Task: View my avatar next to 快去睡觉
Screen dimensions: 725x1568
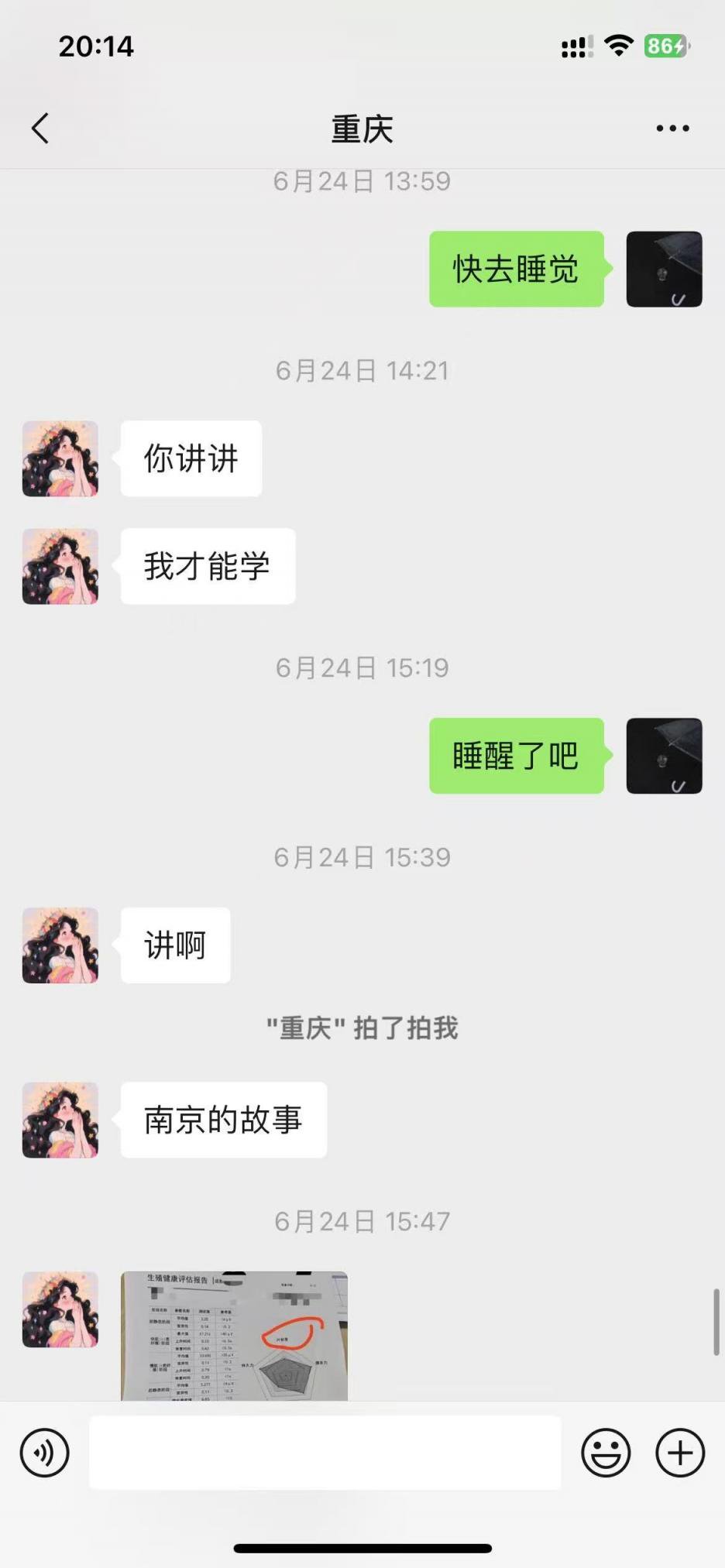Action: [x=664, y=269]
